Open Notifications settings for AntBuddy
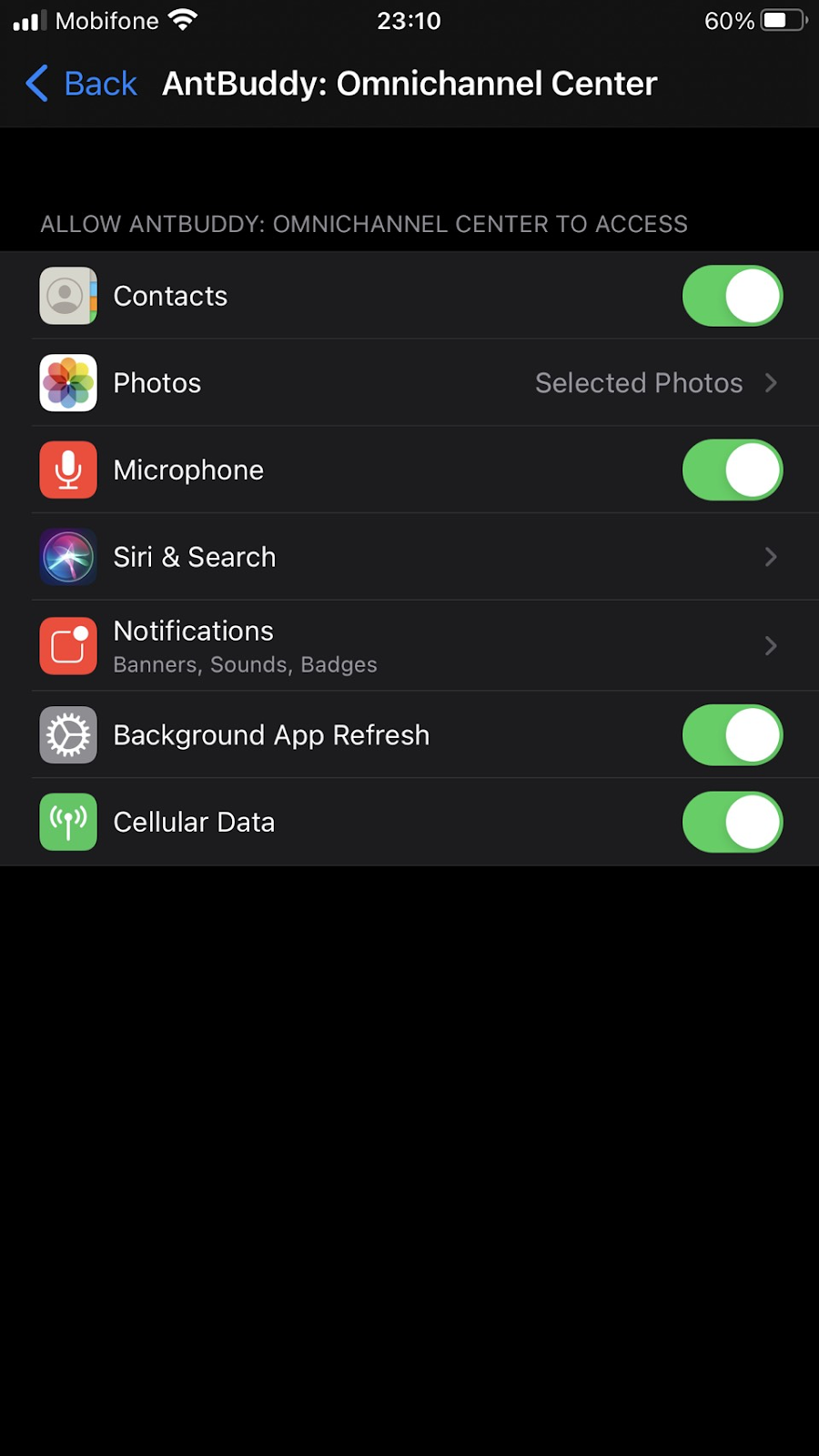Screen dimensions: 819x1456 pyautogui.click(x=409, y=646)
